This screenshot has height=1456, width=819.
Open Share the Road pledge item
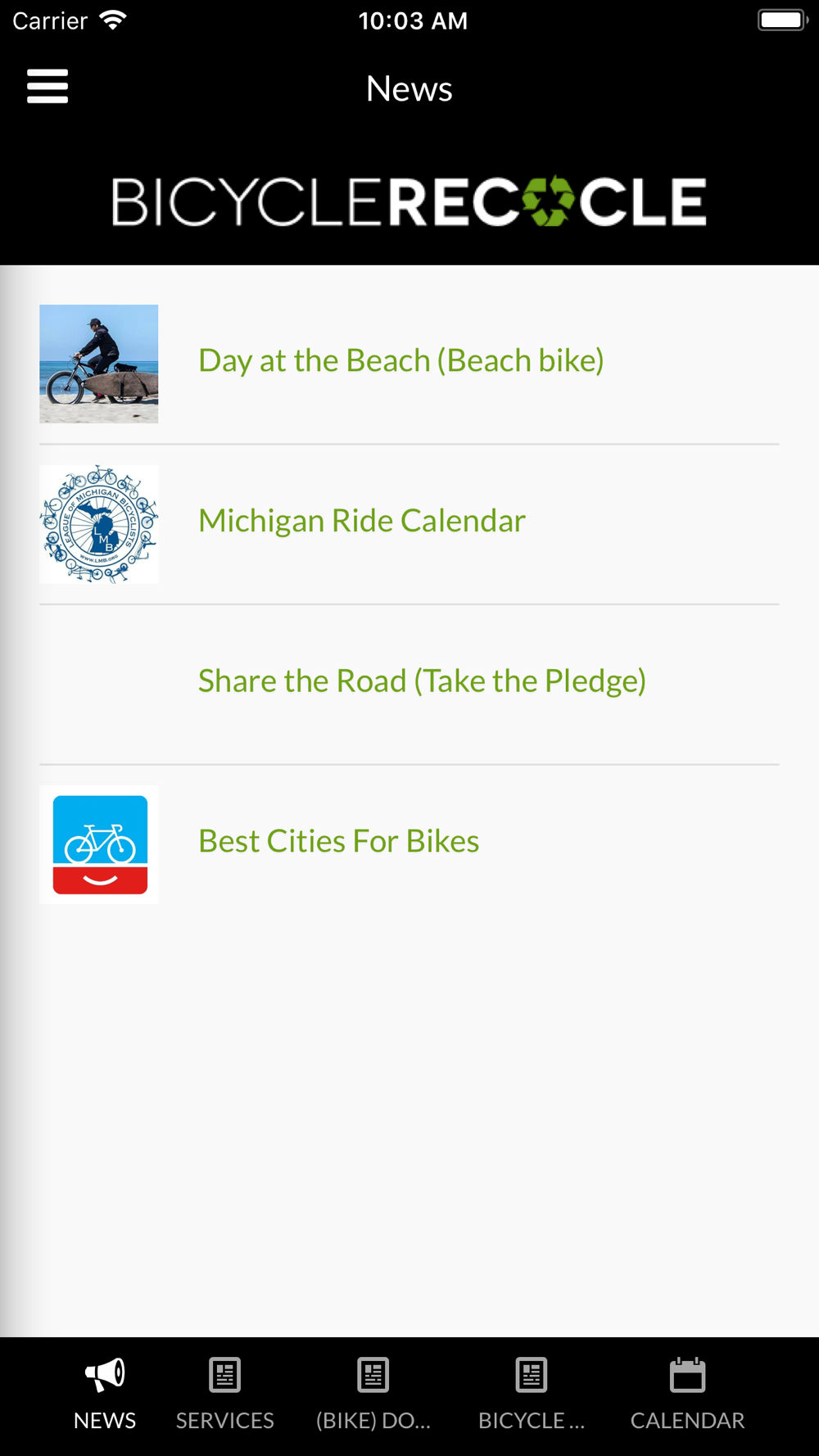pyautogui.click(x=409, y=685)
